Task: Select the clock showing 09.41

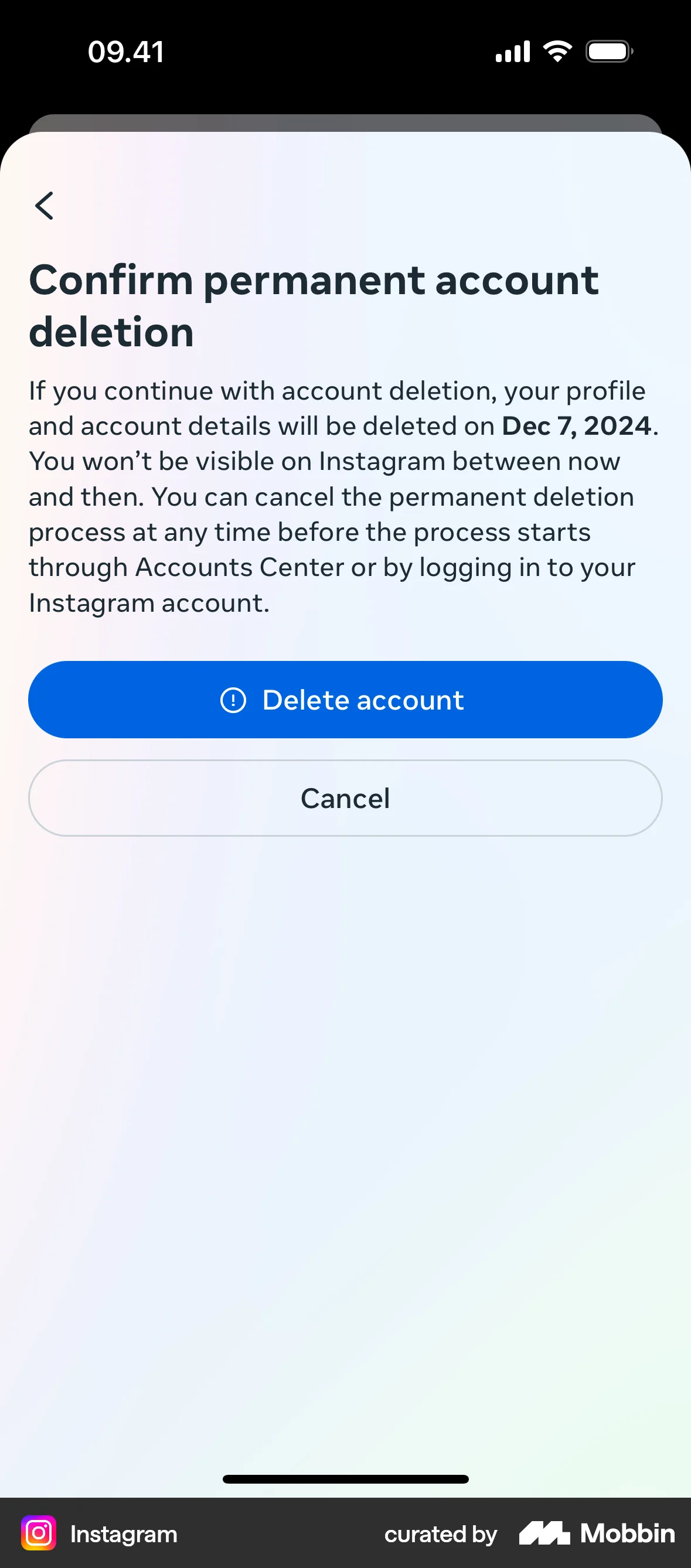Action: 126,51
